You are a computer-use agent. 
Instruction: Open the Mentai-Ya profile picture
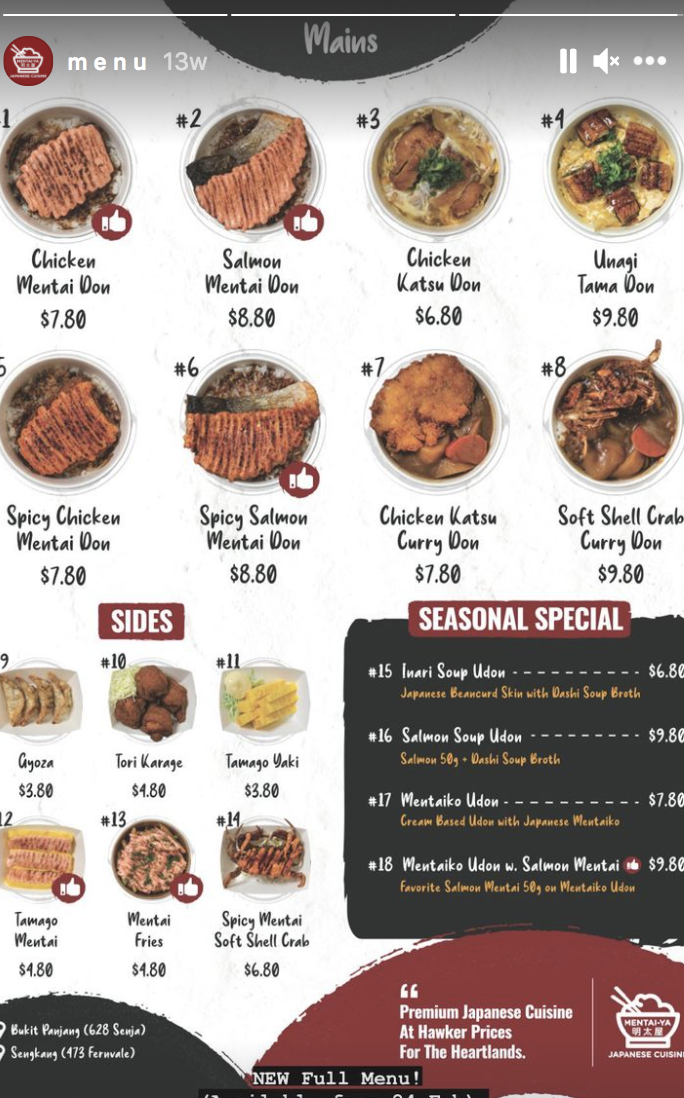point(28,61)
